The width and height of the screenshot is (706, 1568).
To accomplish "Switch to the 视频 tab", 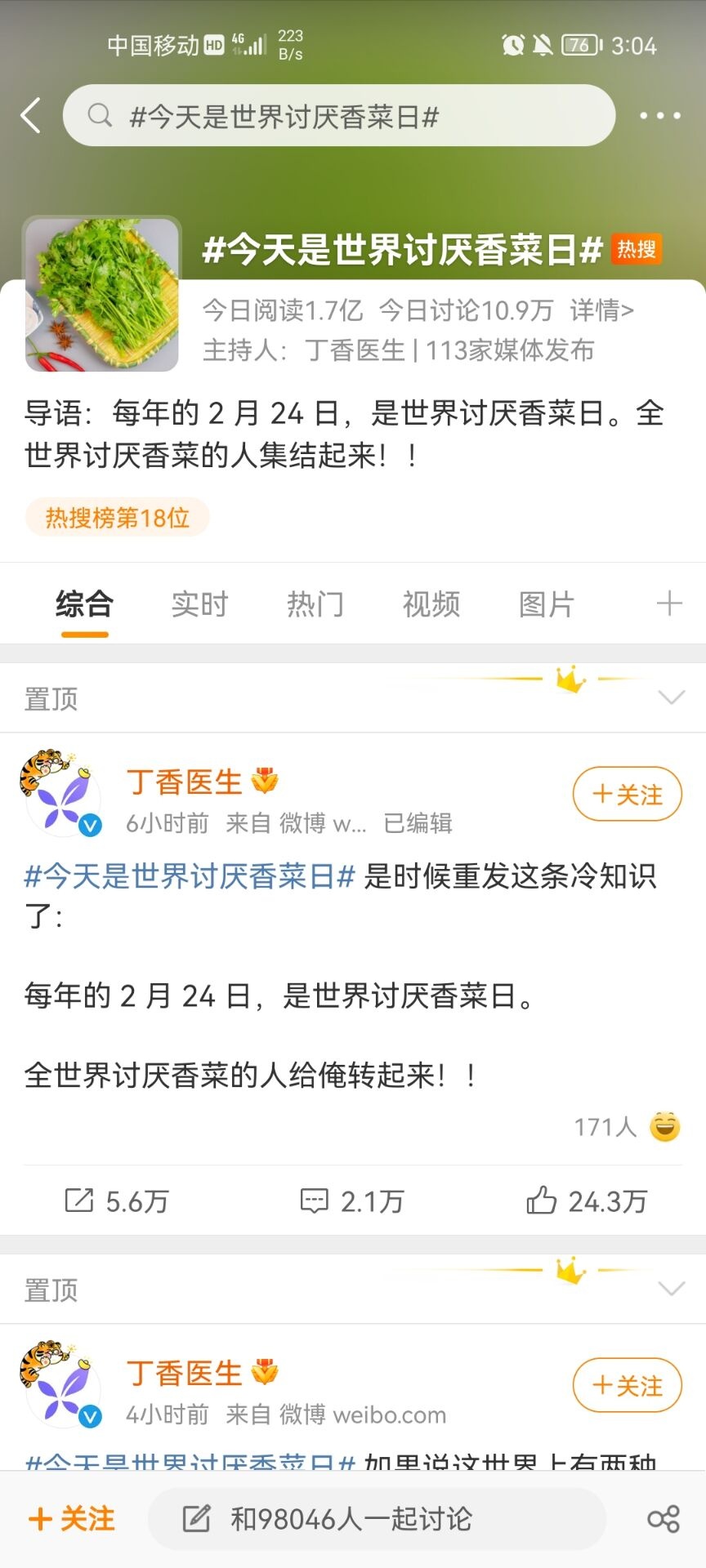I will [x=431, y=604].
